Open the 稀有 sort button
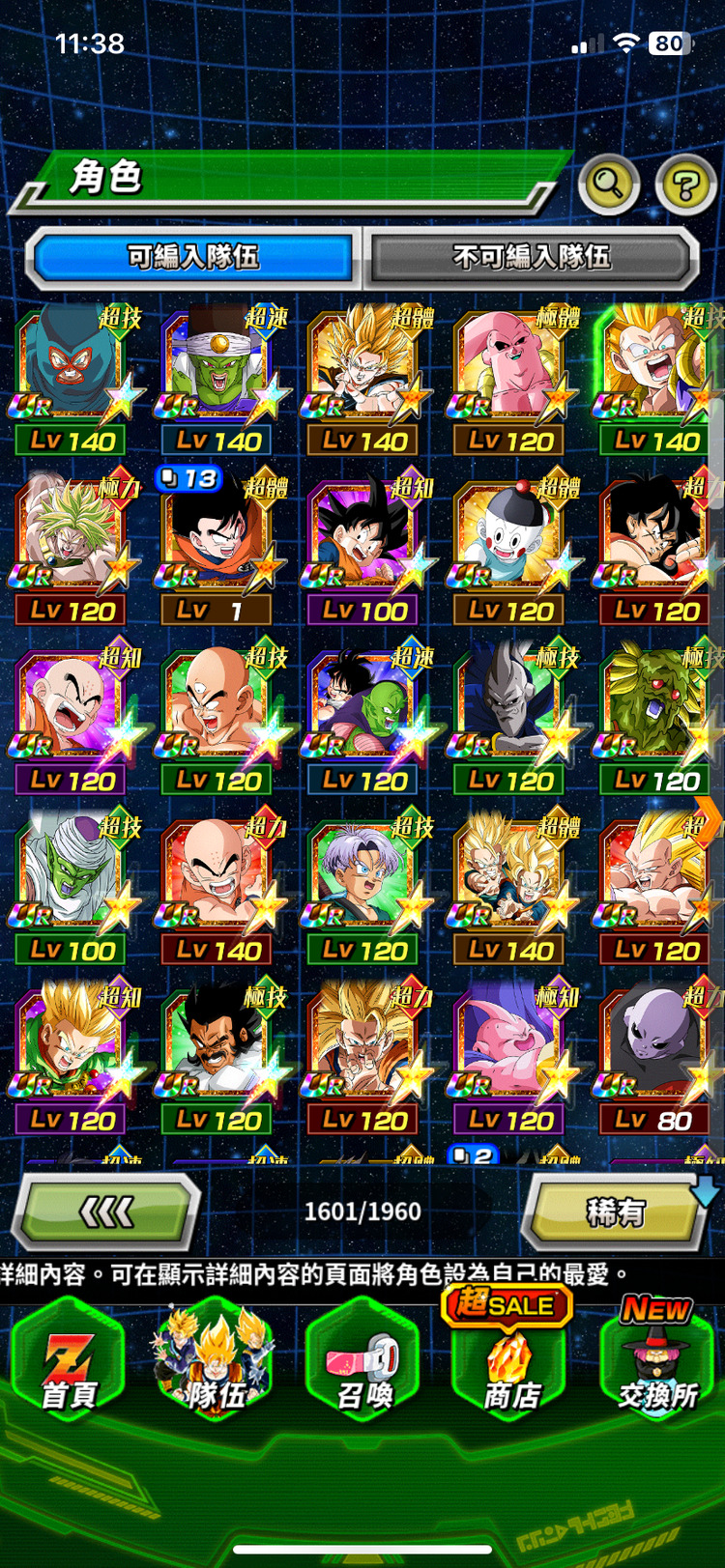 pyautogui.click(x=616, y=1211)
